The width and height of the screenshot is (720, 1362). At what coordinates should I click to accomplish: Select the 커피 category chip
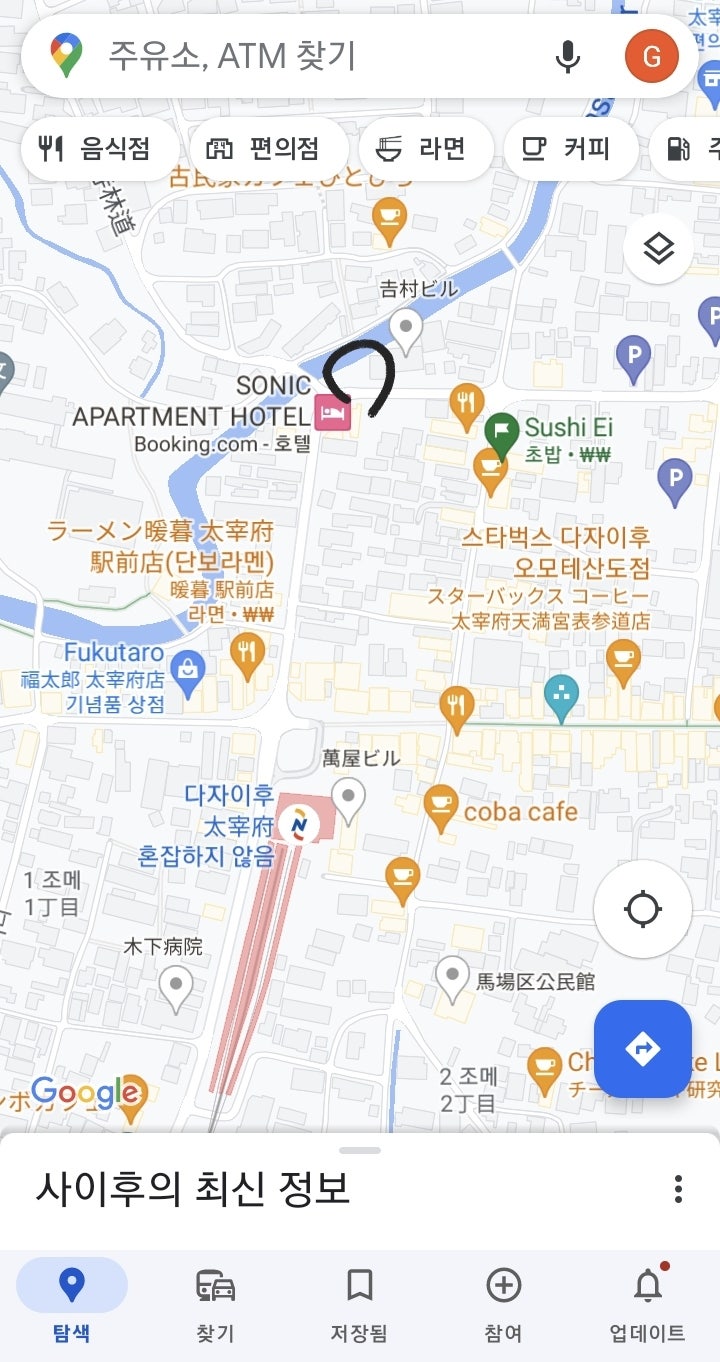pyautogui.click(x=567, y=149)
